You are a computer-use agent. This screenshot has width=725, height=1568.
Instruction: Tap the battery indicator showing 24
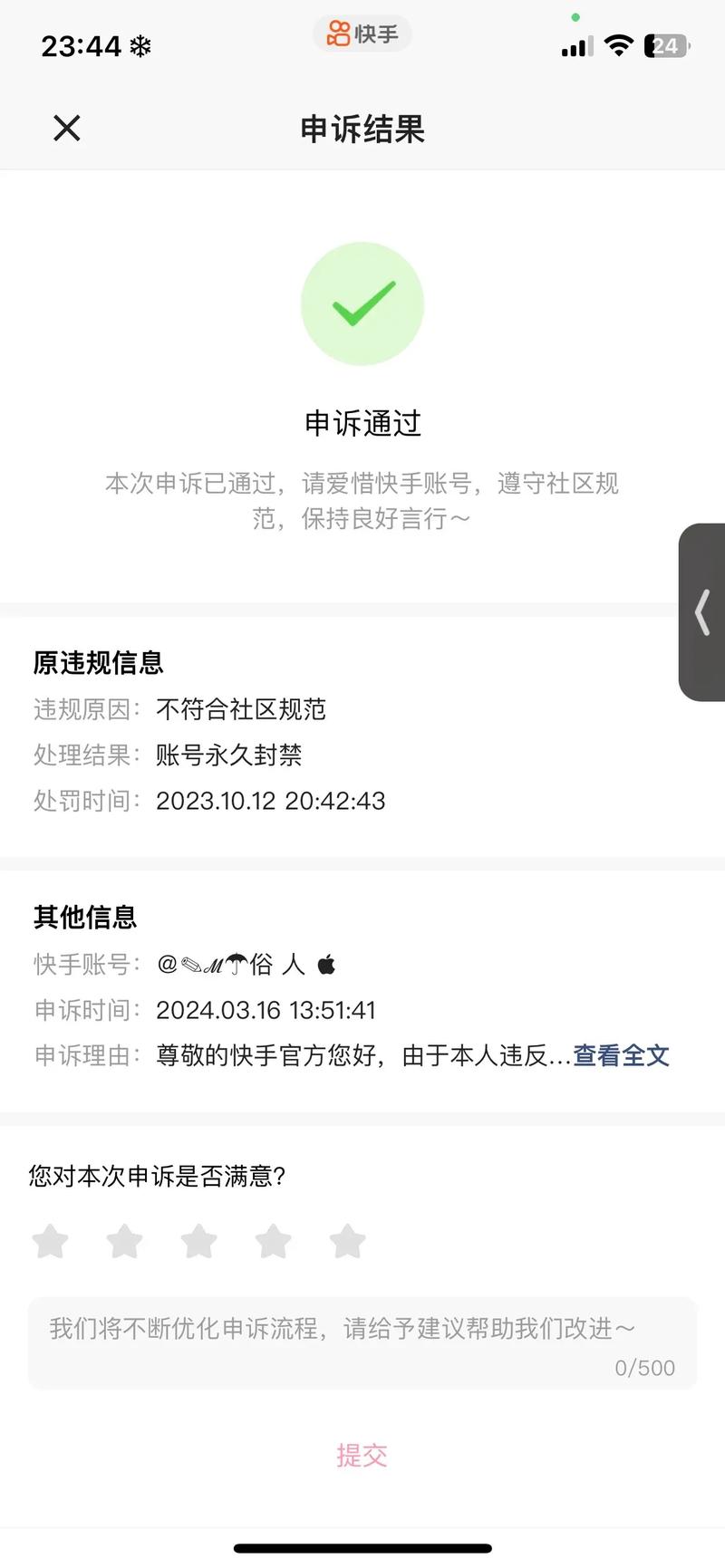[664, 44]
